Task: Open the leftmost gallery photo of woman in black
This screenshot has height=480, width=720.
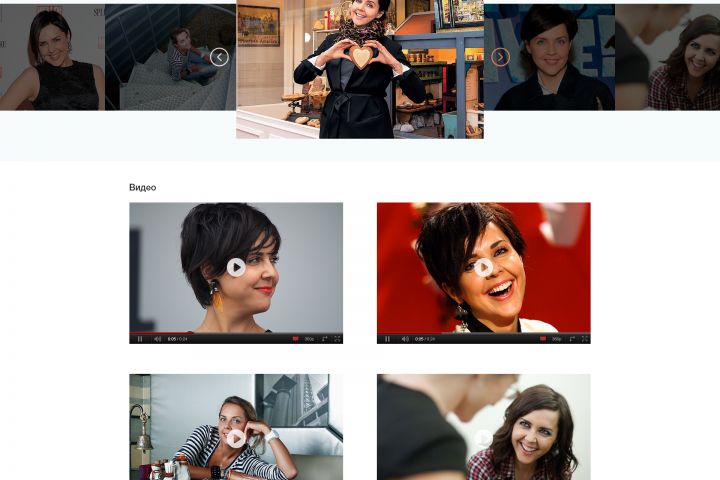Action: (x=50, y=57)
